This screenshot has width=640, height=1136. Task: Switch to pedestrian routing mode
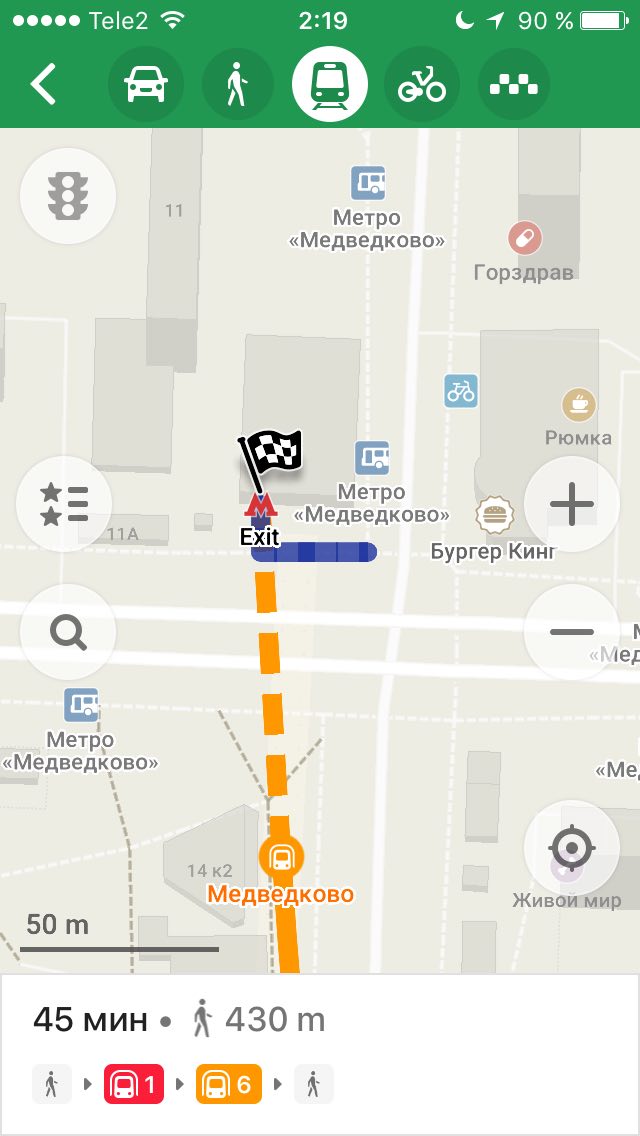pos(238,84)
